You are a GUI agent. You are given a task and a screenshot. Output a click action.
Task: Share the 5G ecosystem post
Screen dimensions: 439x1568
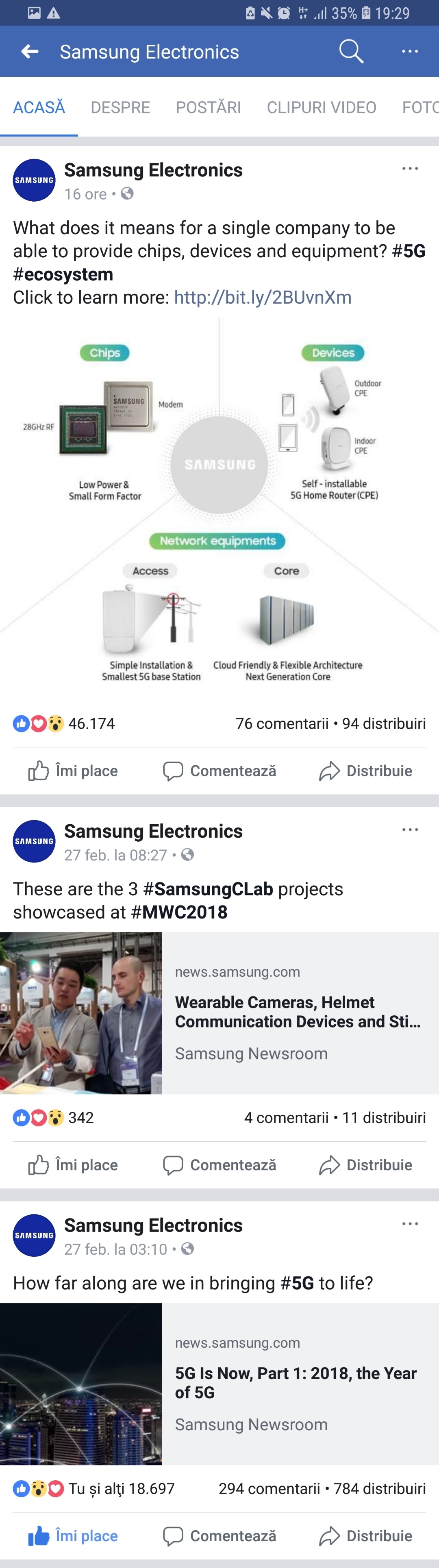pyautogui.click(x=365, y=771)
